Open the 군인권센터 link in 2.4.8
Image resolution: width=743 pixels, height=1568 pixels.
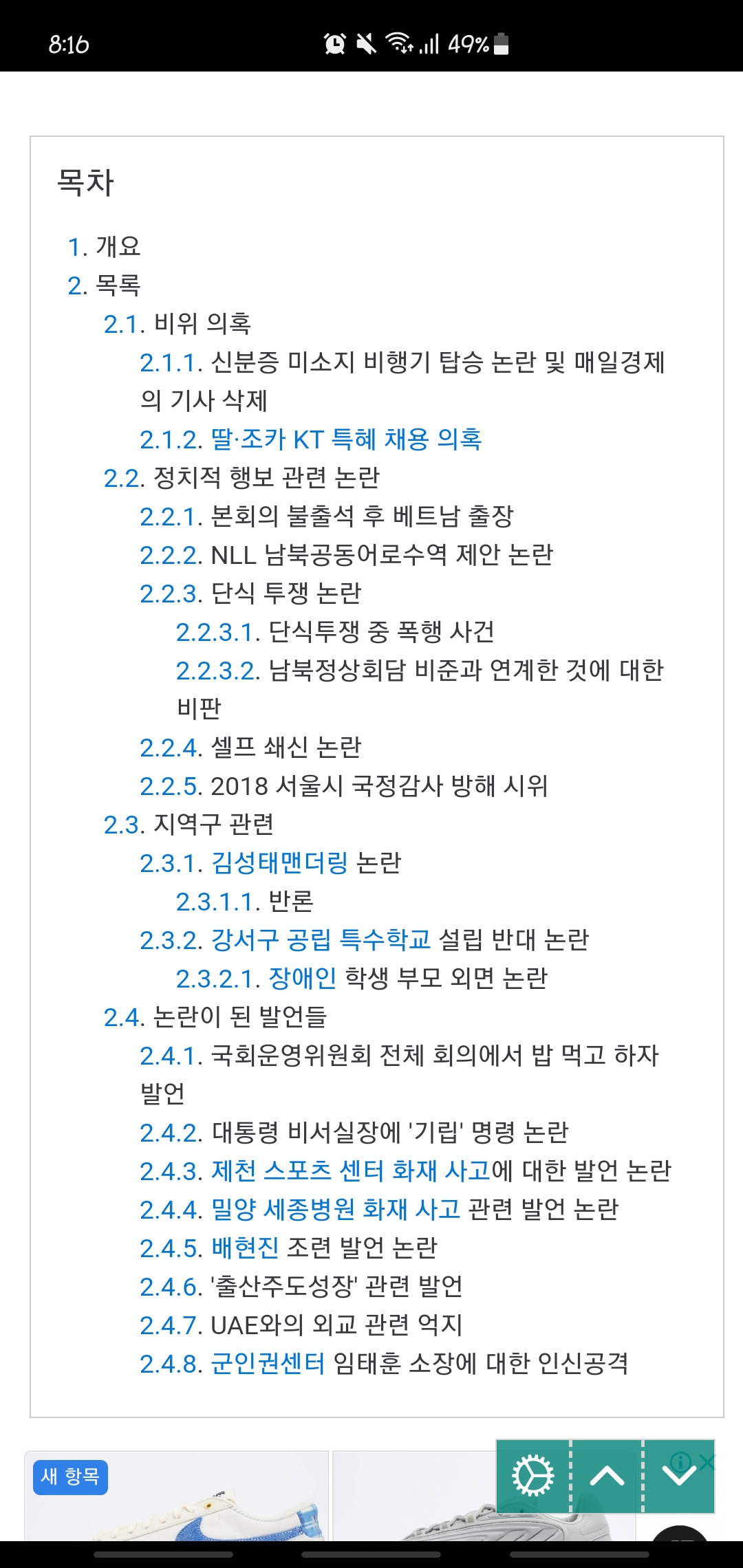coord(268,1363)
